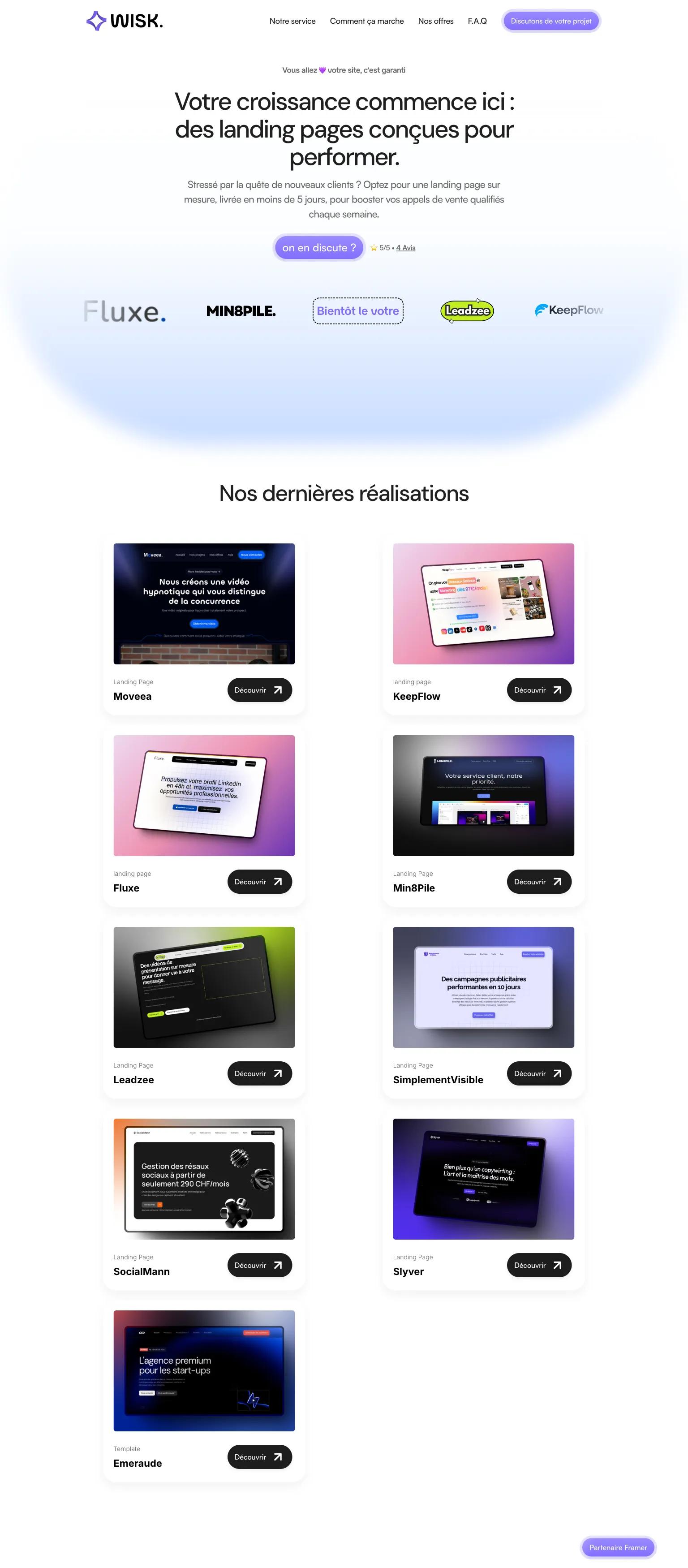This screenshot has width=688, height=1568.
Task: Discover the Emeraude template
Action: [x=259, y=1456]
